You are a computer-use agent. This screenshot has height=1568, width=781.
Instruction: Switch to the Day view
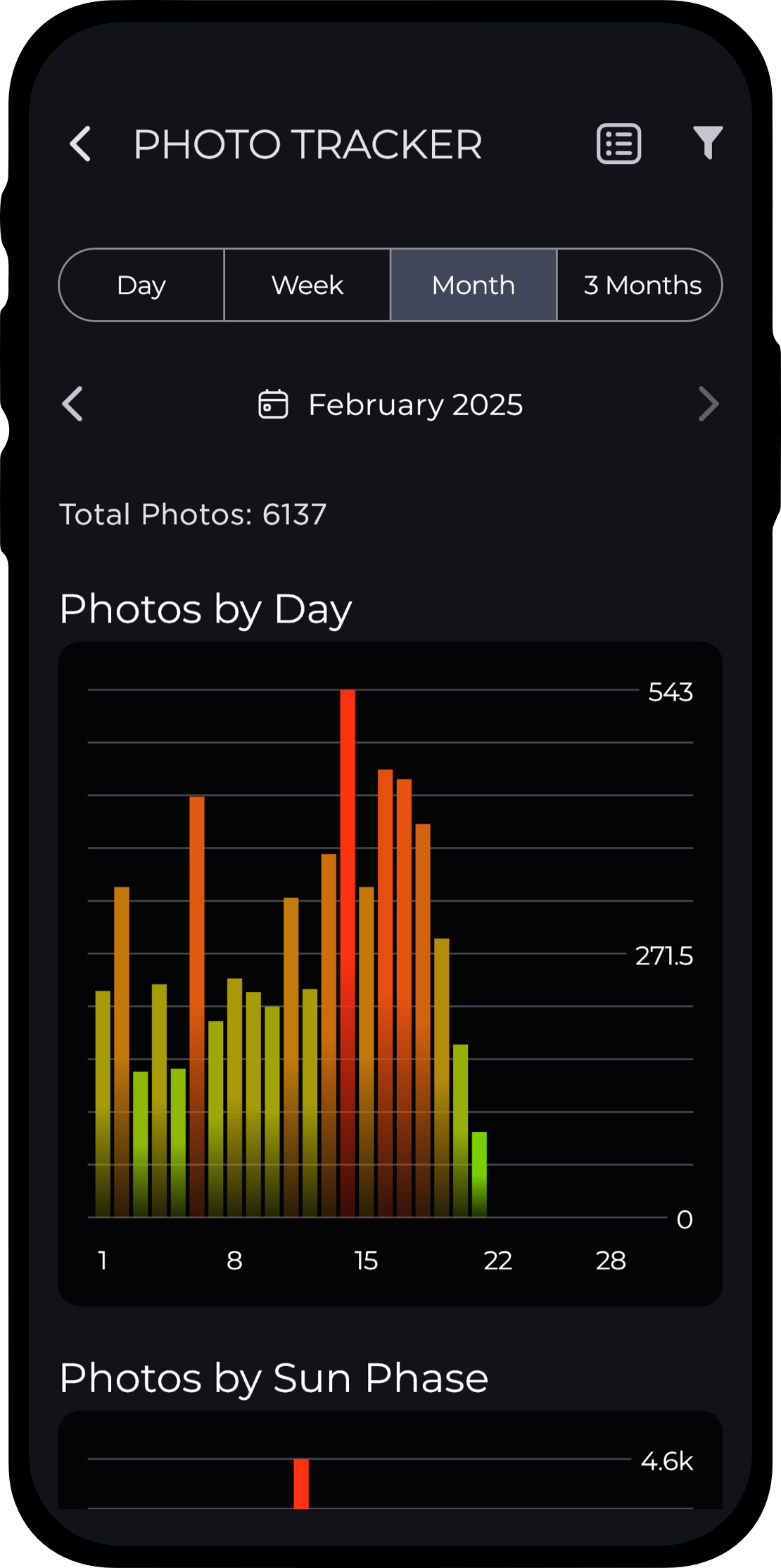(x=141, y=285)
